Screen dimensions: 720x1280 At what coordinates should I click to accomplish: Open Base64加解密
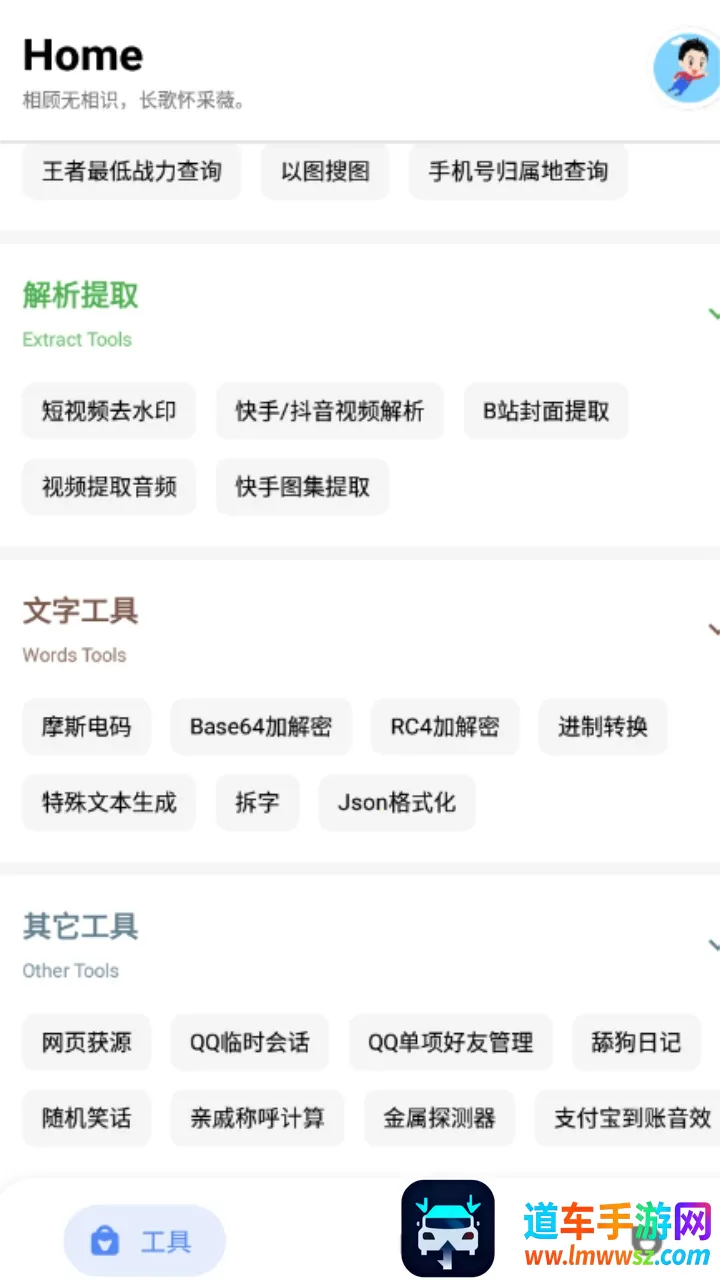(x=261, y=727)
